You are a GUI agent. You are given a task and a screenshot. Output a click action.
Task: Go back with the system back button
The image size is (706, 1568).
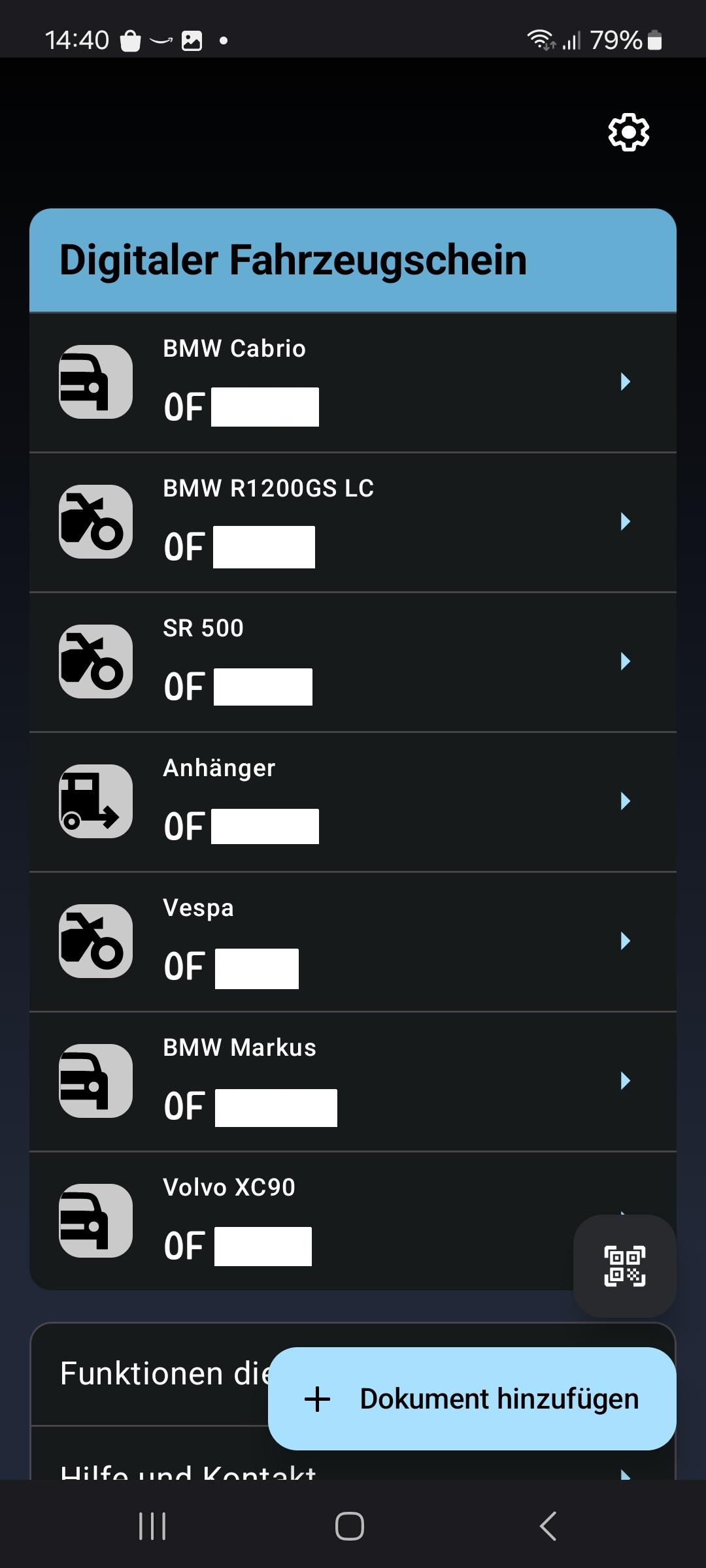(548, 1526)
